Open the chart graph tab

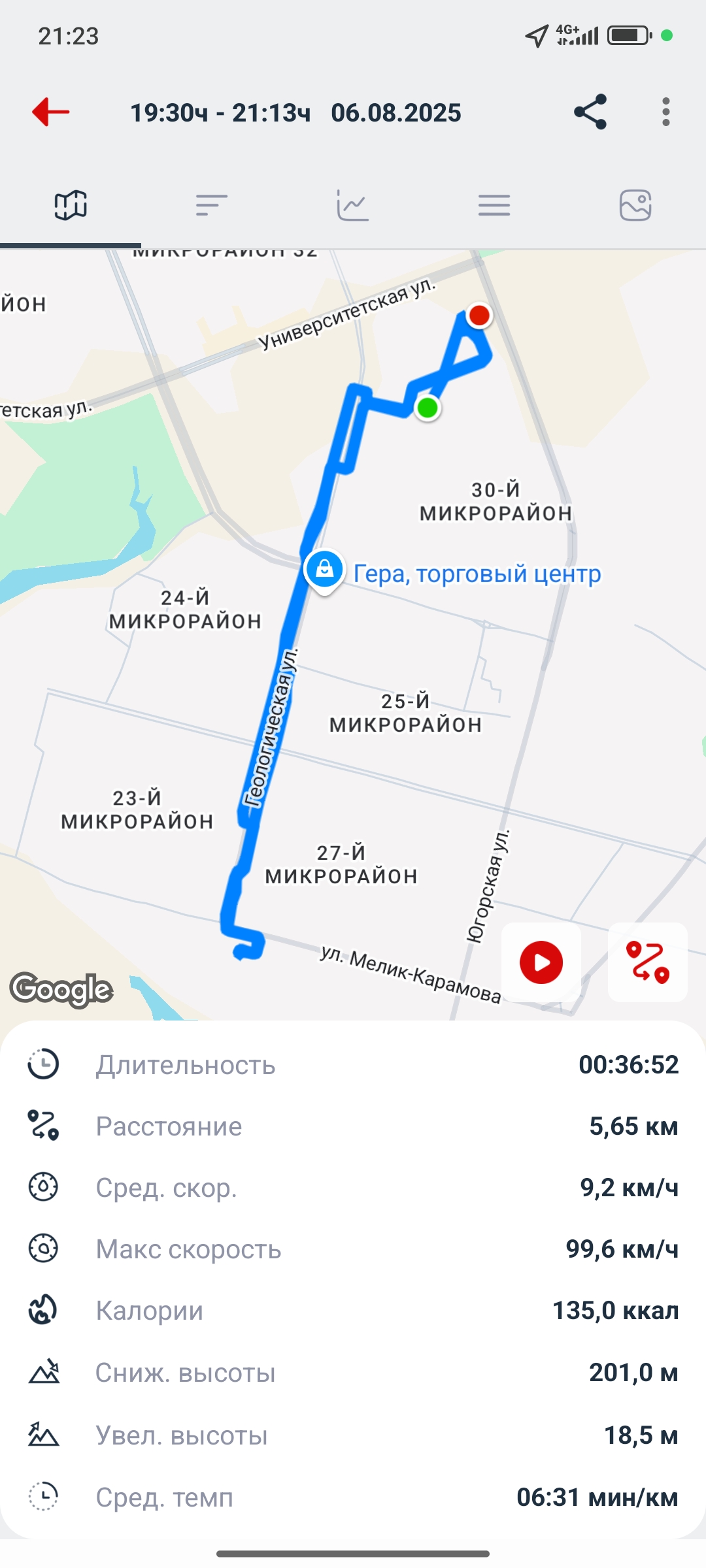[353, 205]
